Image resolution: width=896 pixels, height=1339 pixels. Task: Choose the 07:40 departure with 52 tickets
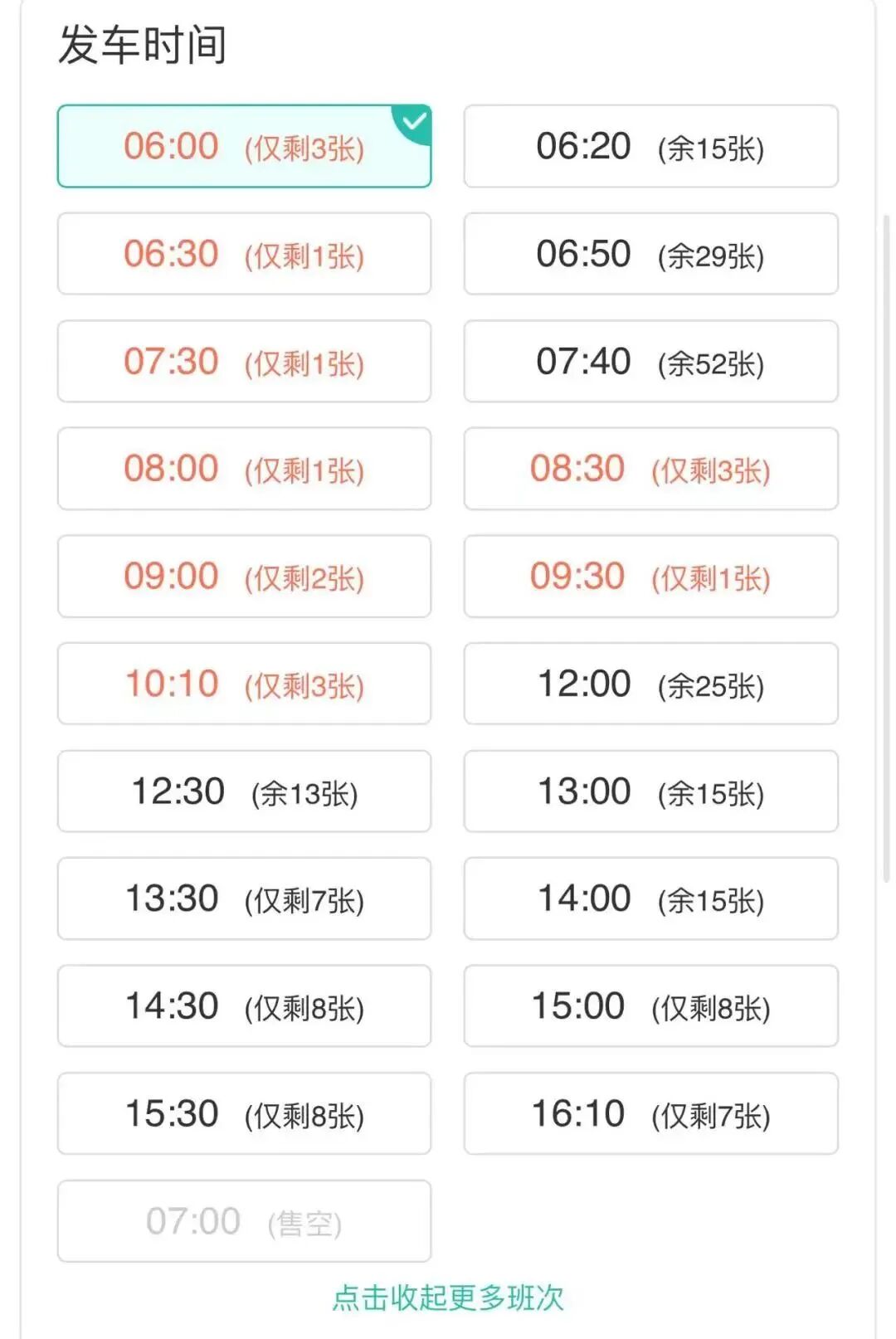point(650,362)
